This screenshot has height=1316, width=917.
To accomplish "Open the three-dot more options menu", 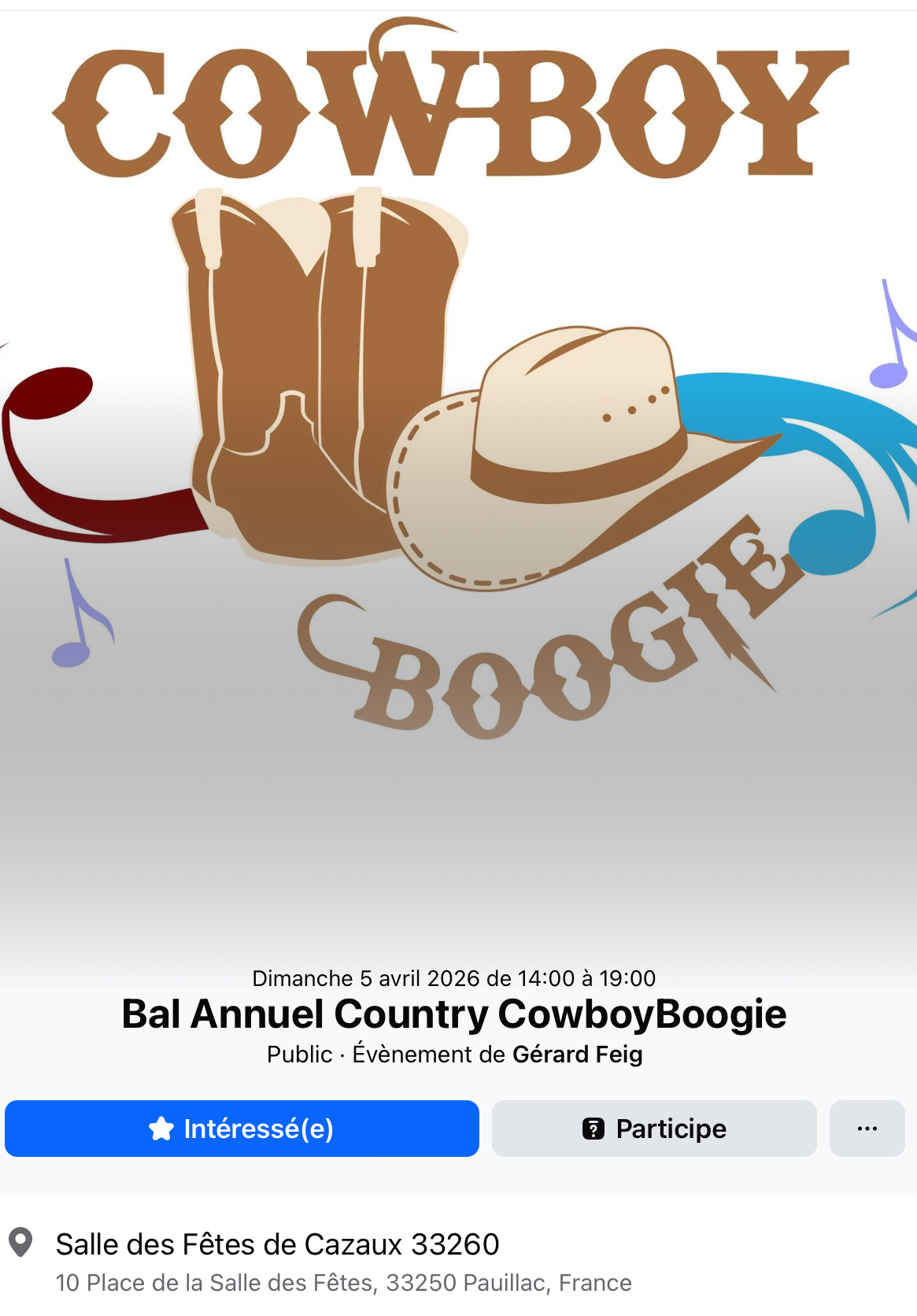I will pos(867,1129).
